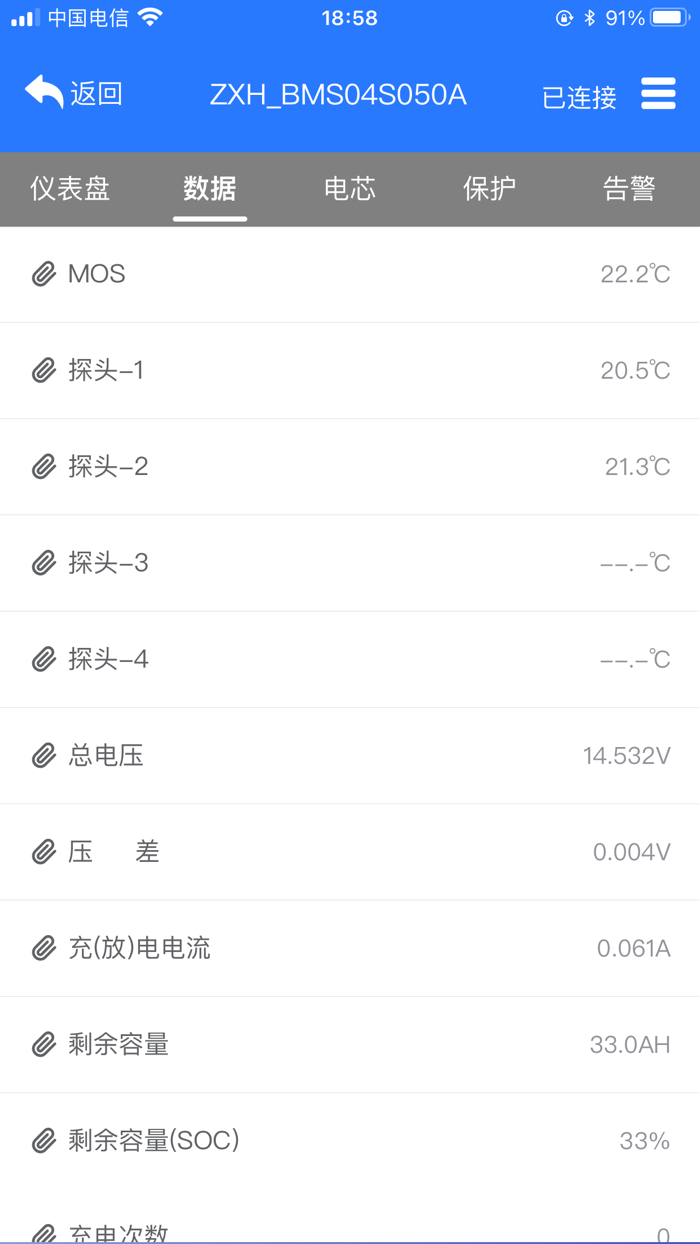
Task: Open the hamburger menu
Action: [x=658, y=94]
